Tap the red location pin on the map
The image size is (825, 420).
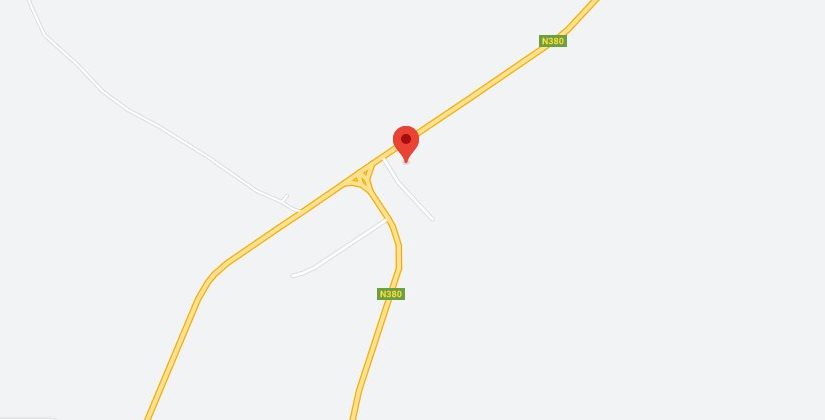tap(405, 141)
